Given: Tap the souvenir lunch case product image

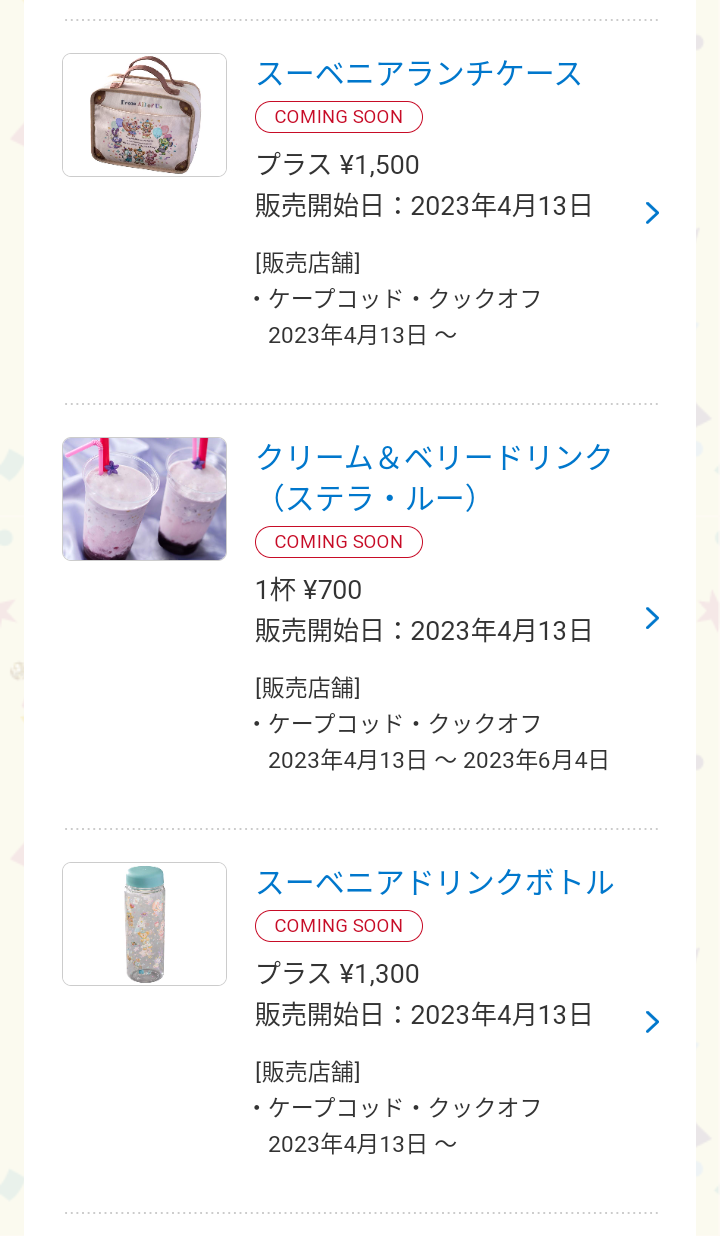Looking at the screenshot, I should 145,115.
